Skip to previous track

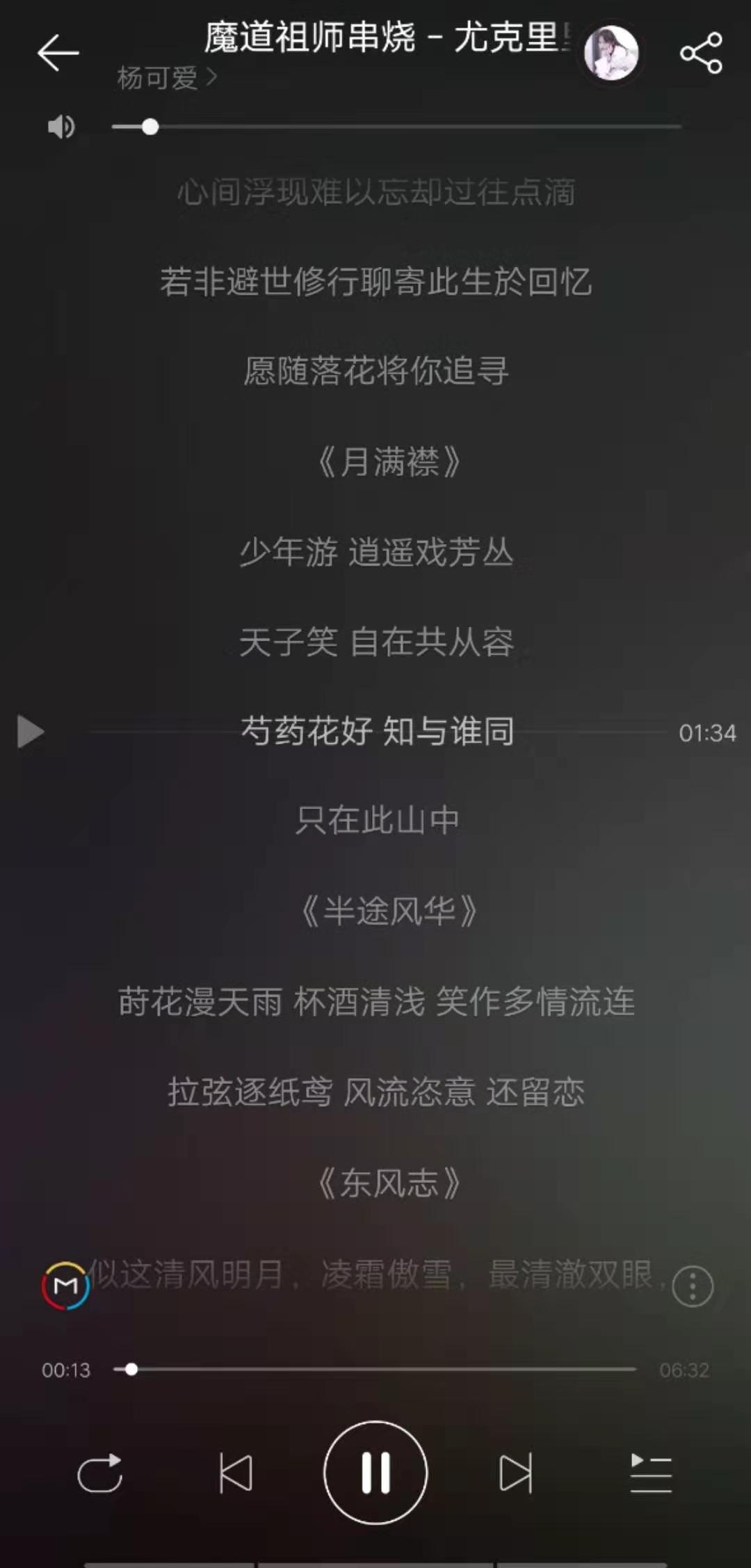[x=236, y=1473]
